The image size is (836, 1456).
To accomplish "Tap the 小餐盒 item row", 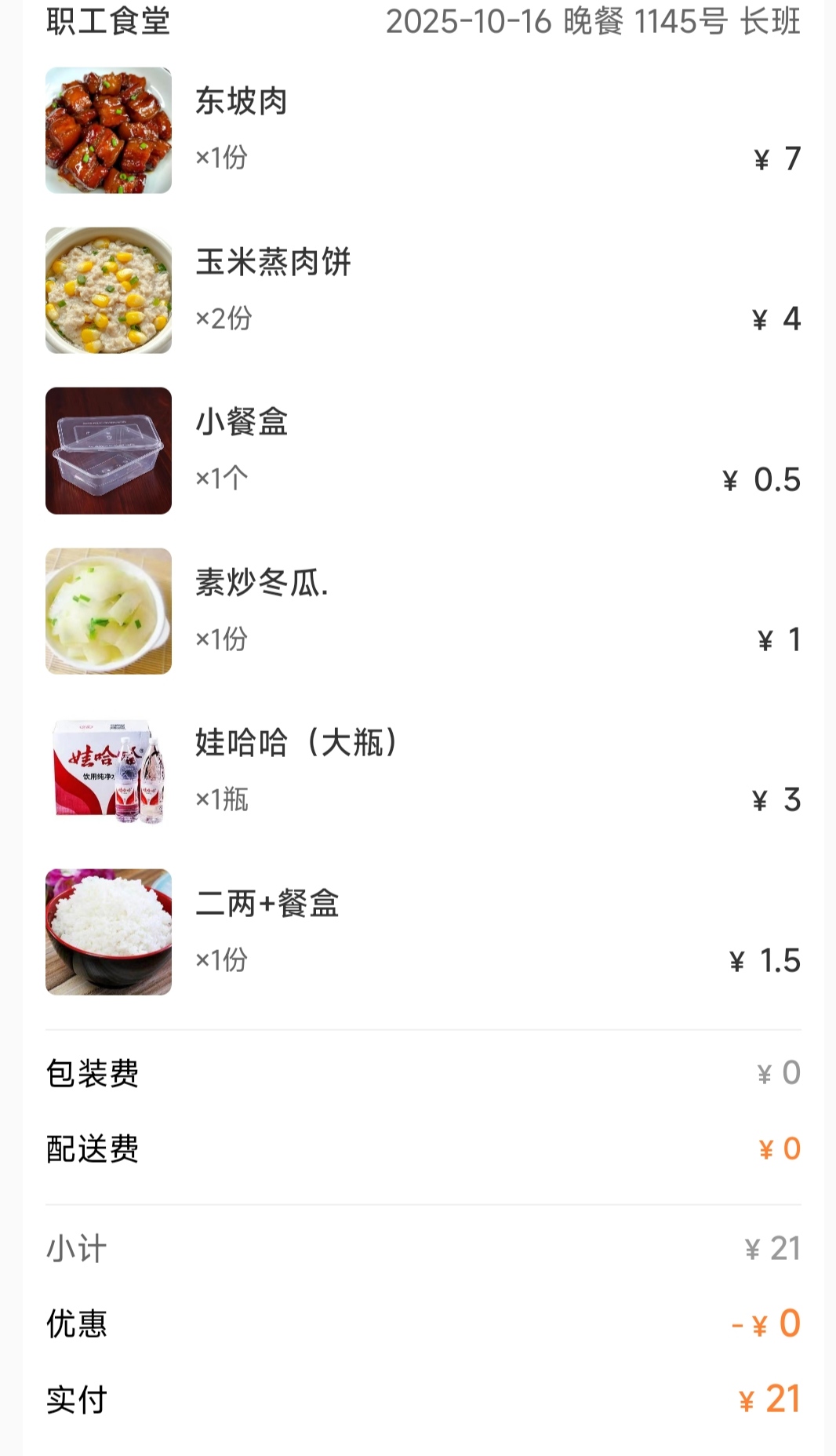I will (242, 422).
